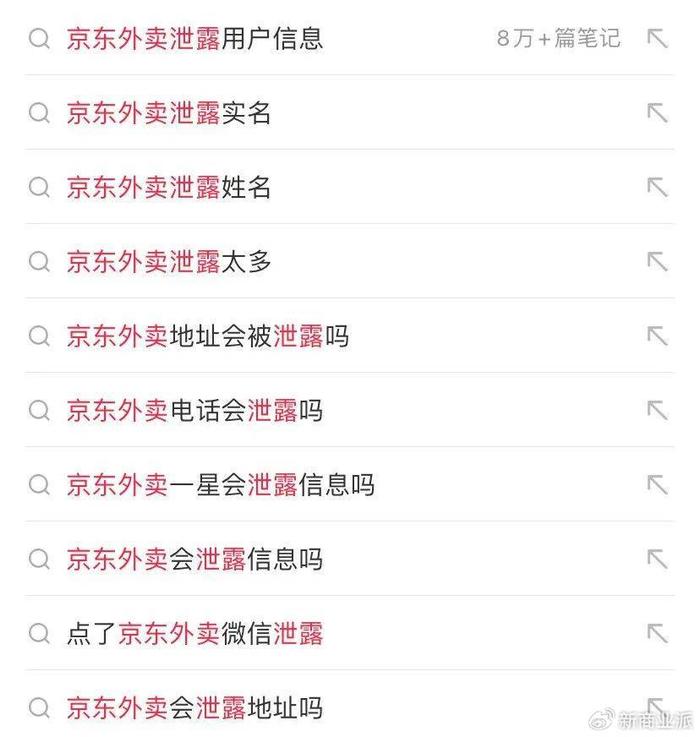700x737 pixels.
Task: Select suggestion 京东外卖泄露用户信息
Action: (x=195, y=39)
